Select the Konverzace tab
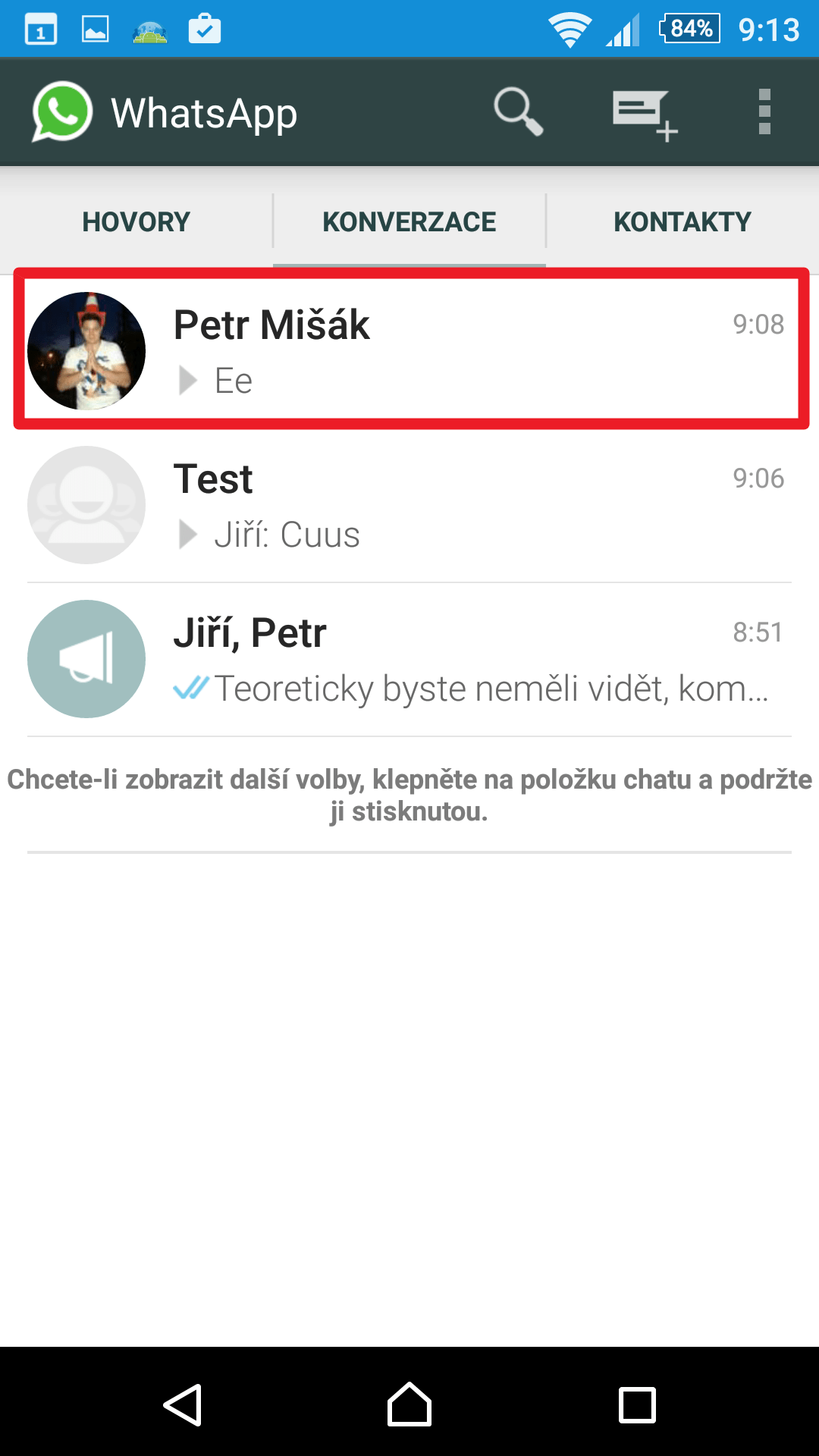This screenshot has width=819, height=1456. click(409, 222)
